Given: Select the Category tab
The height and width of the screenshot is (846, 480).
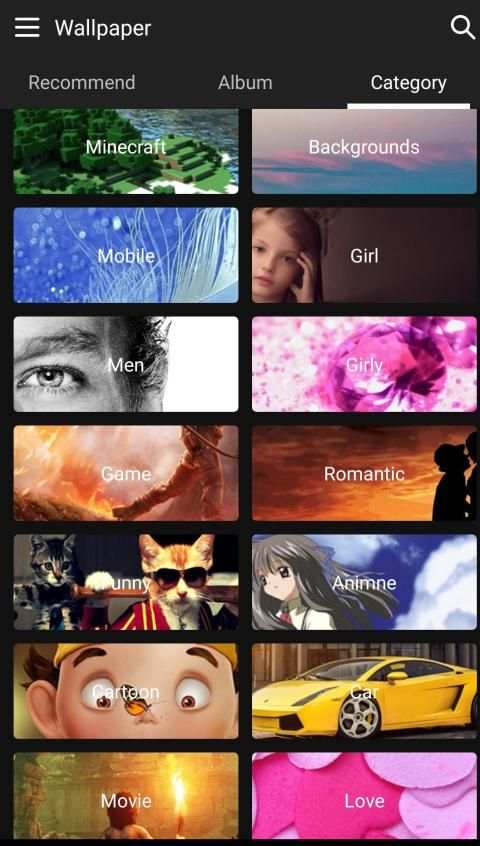Looking at the screenshot, I should (x=408, y=83).
